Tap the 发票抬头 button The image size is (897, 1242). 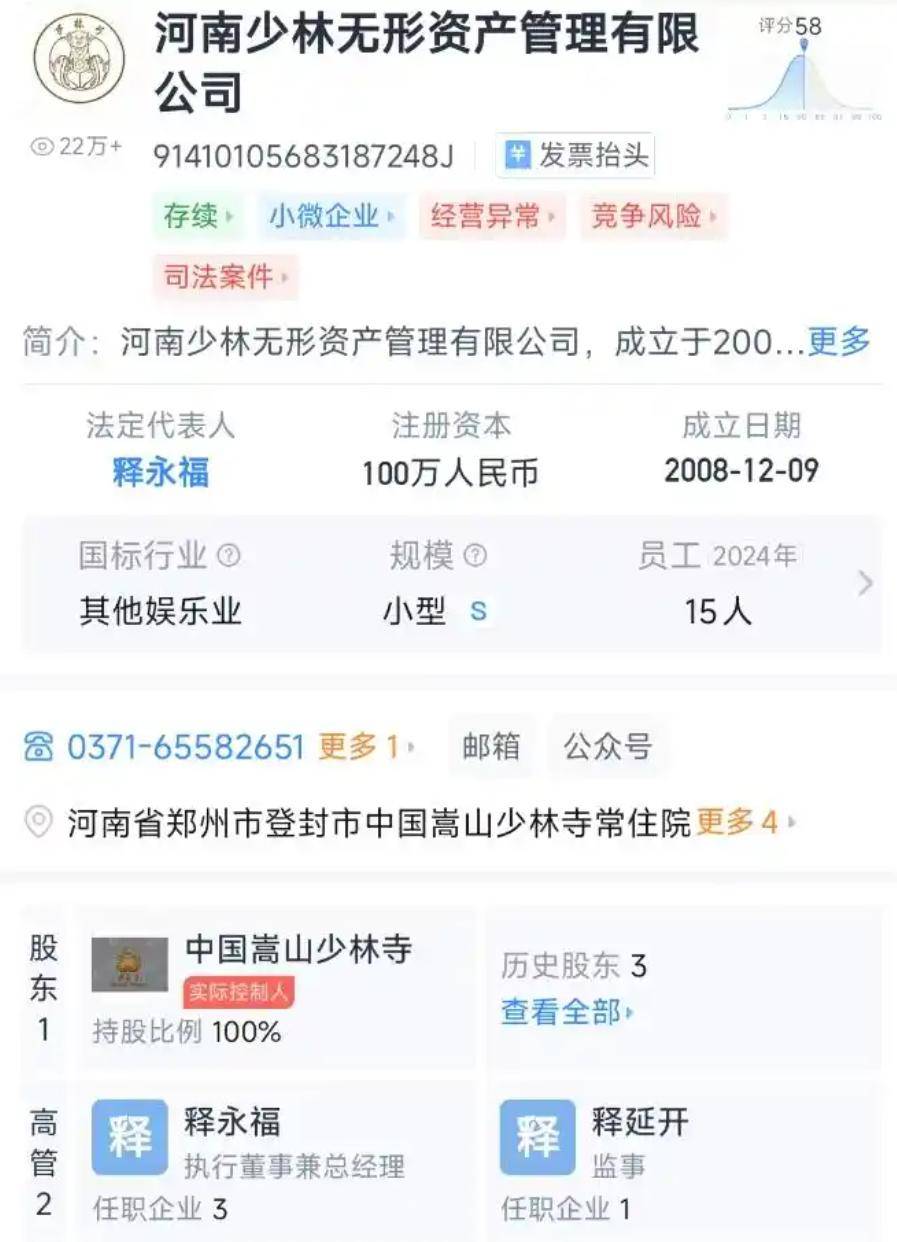(x=577, y=156)
